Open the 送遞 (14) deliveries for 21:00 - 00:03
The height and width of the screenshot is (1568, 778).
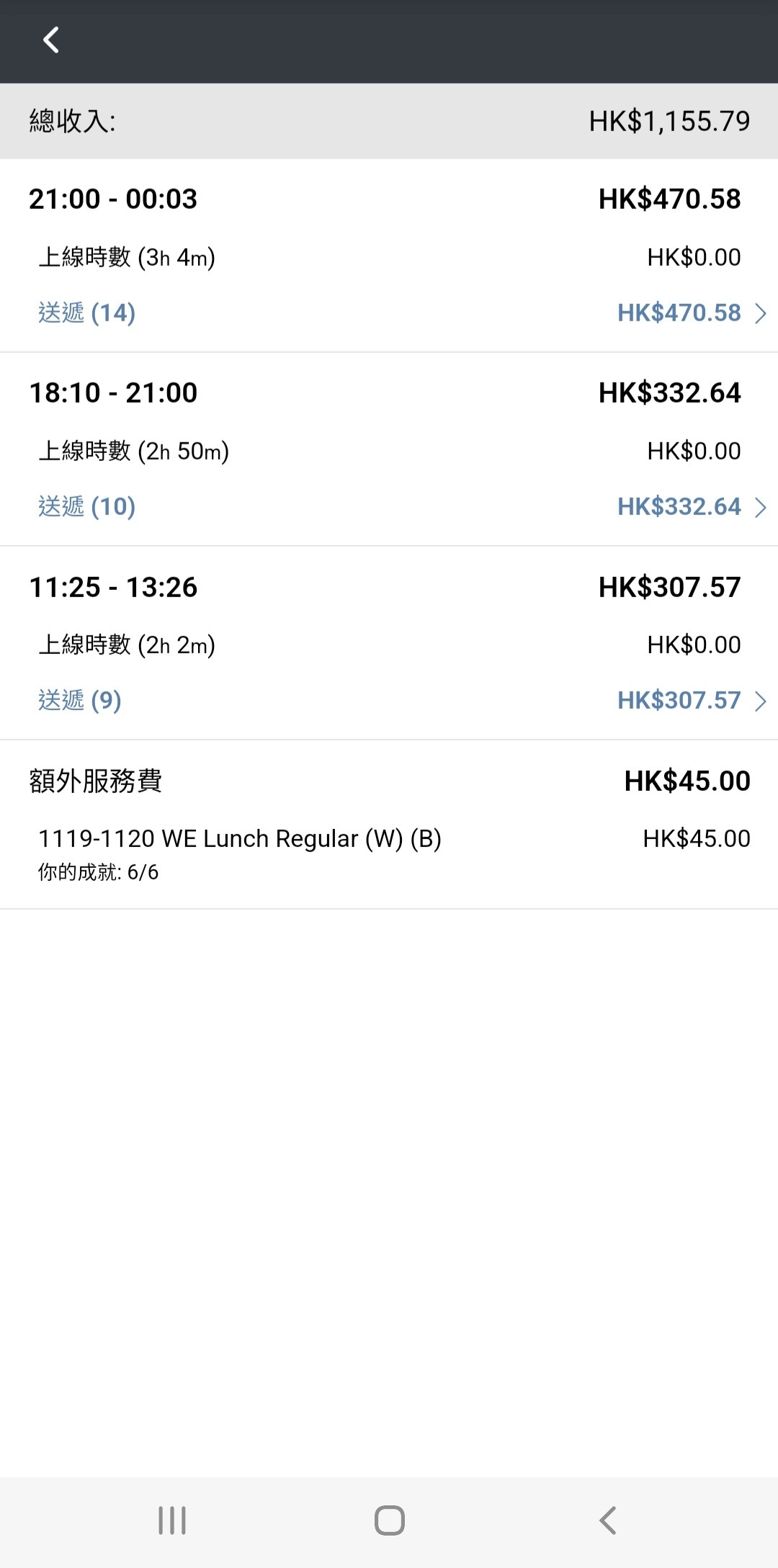point(389,313)
